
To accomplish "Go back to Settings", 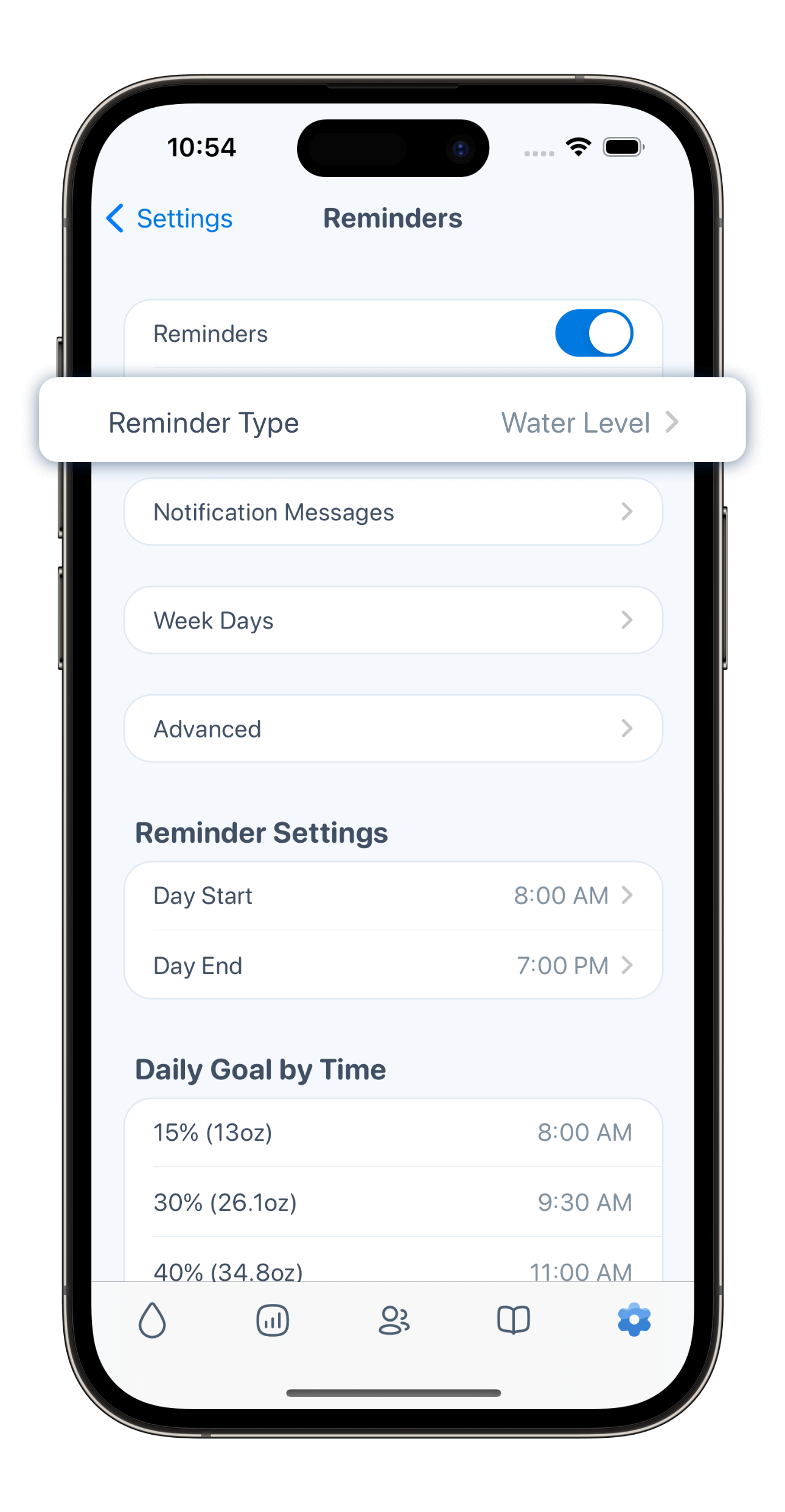I will 170,218.
